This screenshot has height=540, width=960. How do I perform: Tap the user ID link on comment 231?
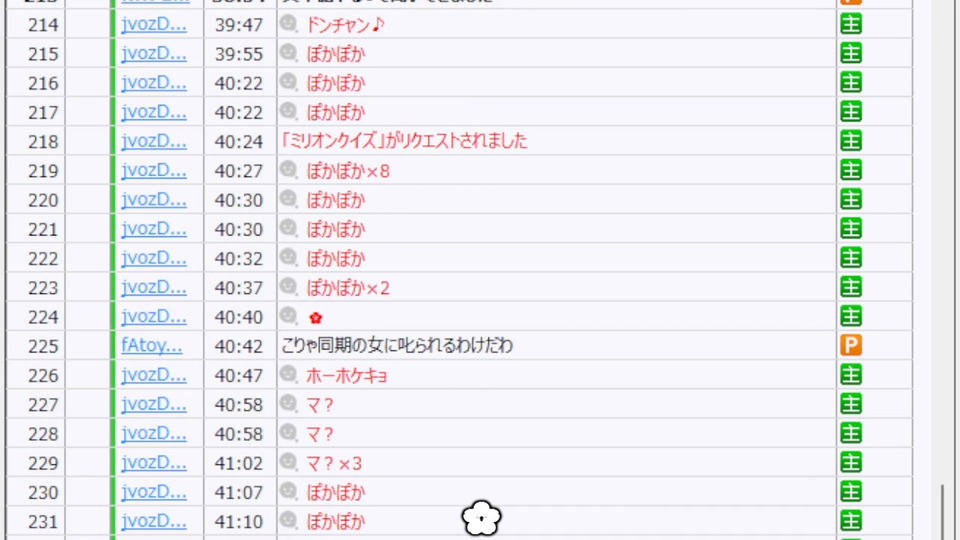tap(154, 521)
